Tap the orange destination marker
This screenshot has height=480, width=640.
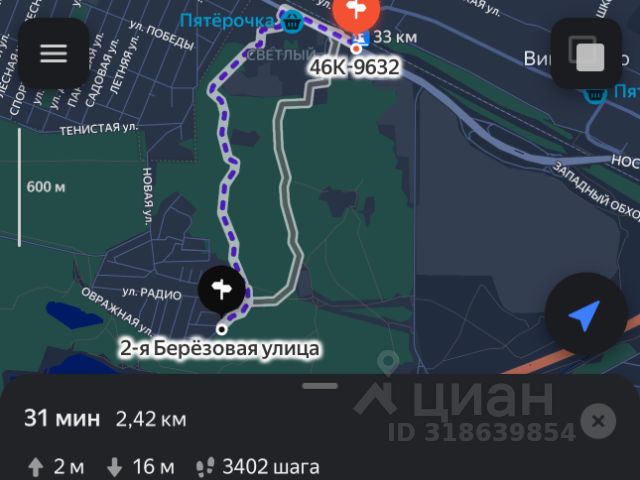point(357,14)
